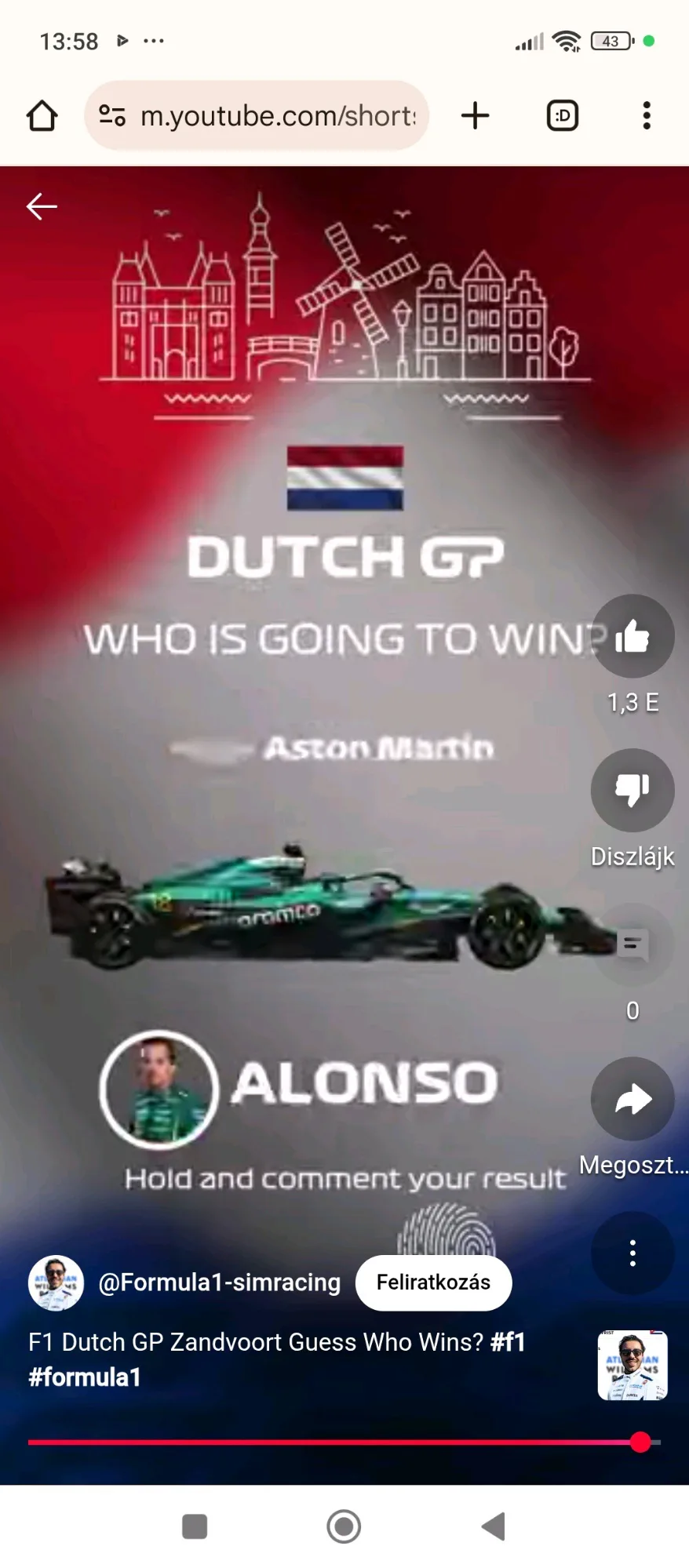
Task: Open the video's three-dot options menu
Action: tap(632, 1253)
